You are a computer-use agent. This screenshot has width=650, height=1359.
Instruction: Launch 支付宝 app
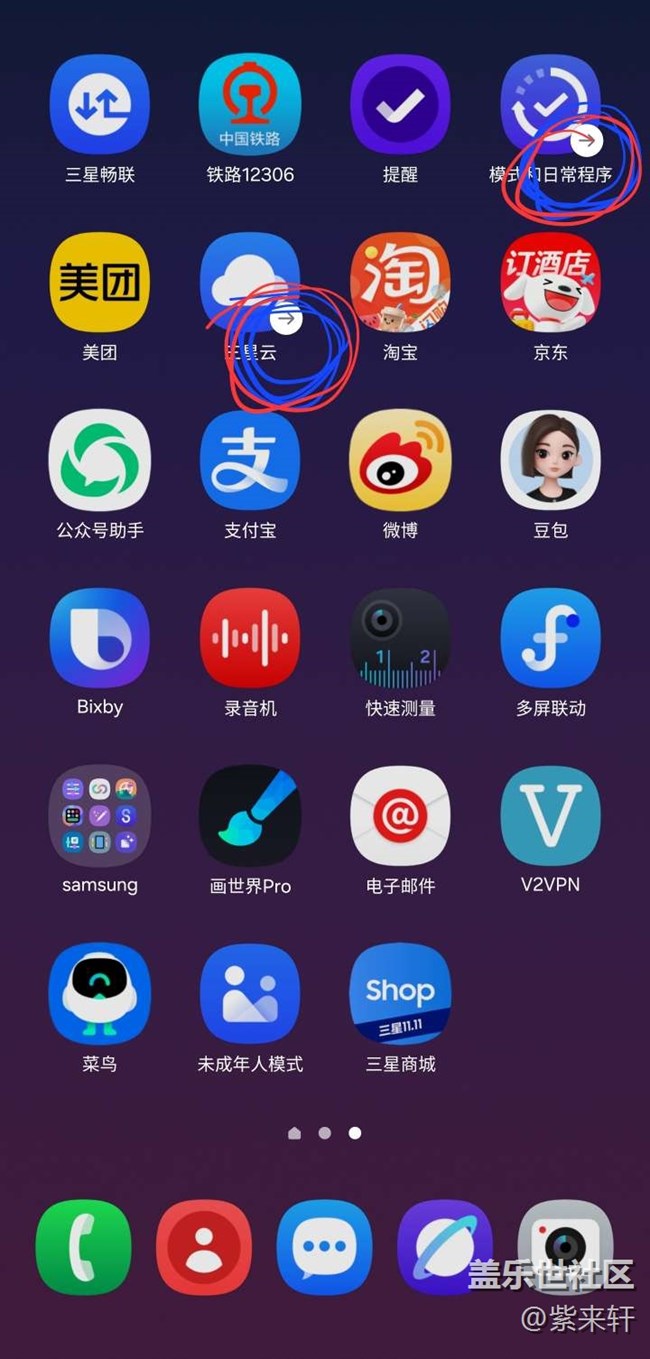point(250,460)
